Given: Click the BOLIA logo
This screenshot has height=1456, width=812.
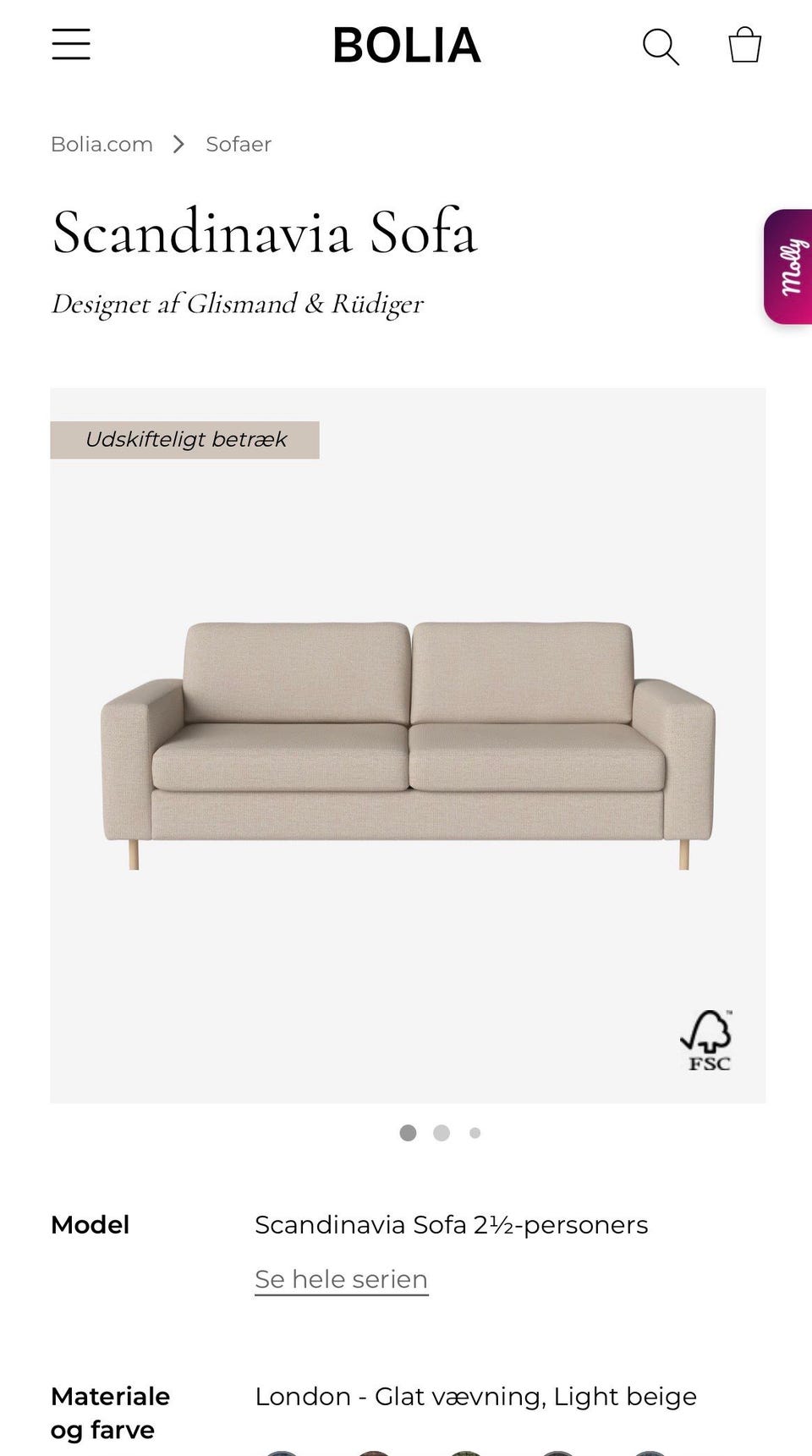Looking at the screenshot, I should pos(406,46).
